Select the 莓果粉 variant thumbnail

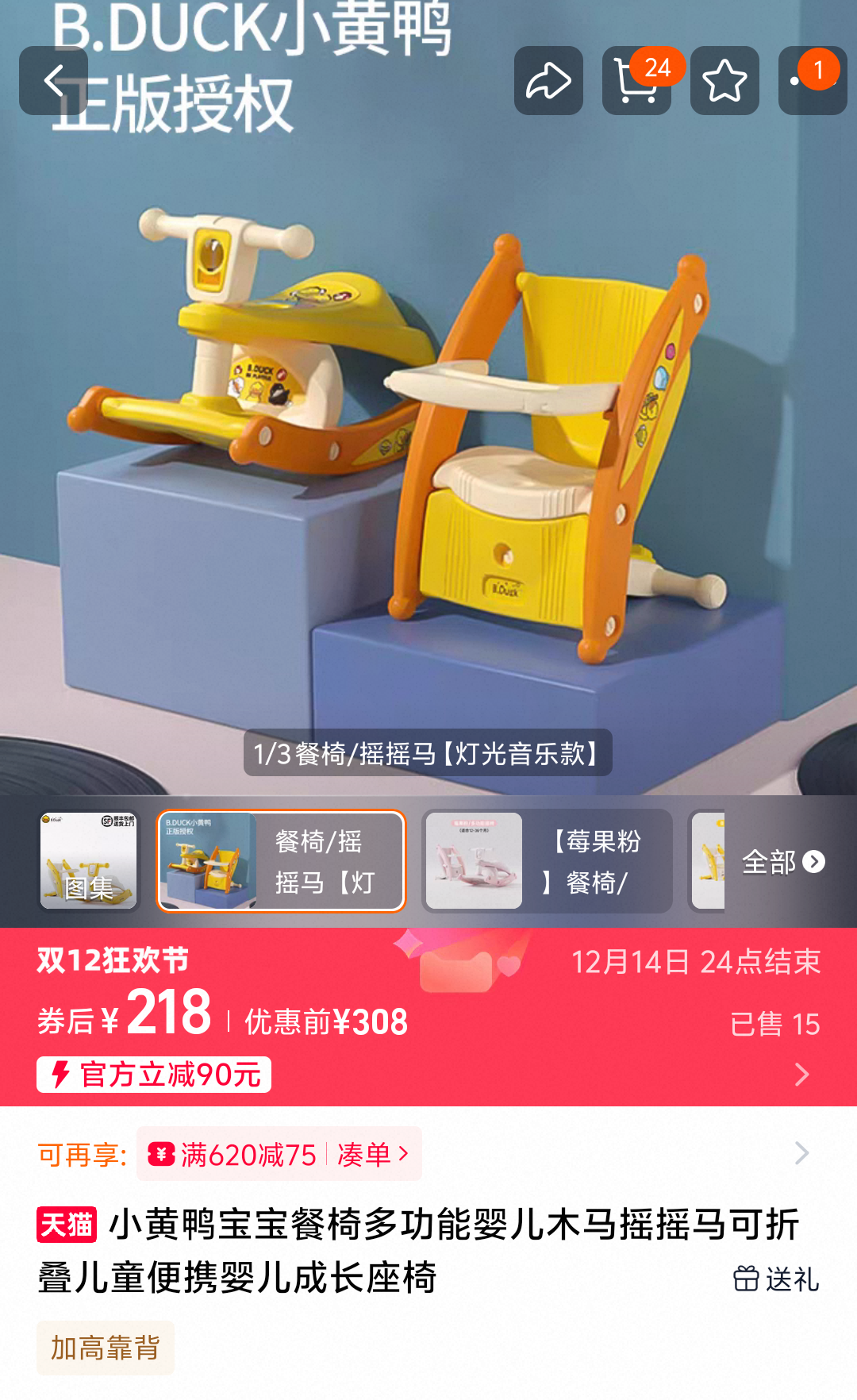[547, 861]
